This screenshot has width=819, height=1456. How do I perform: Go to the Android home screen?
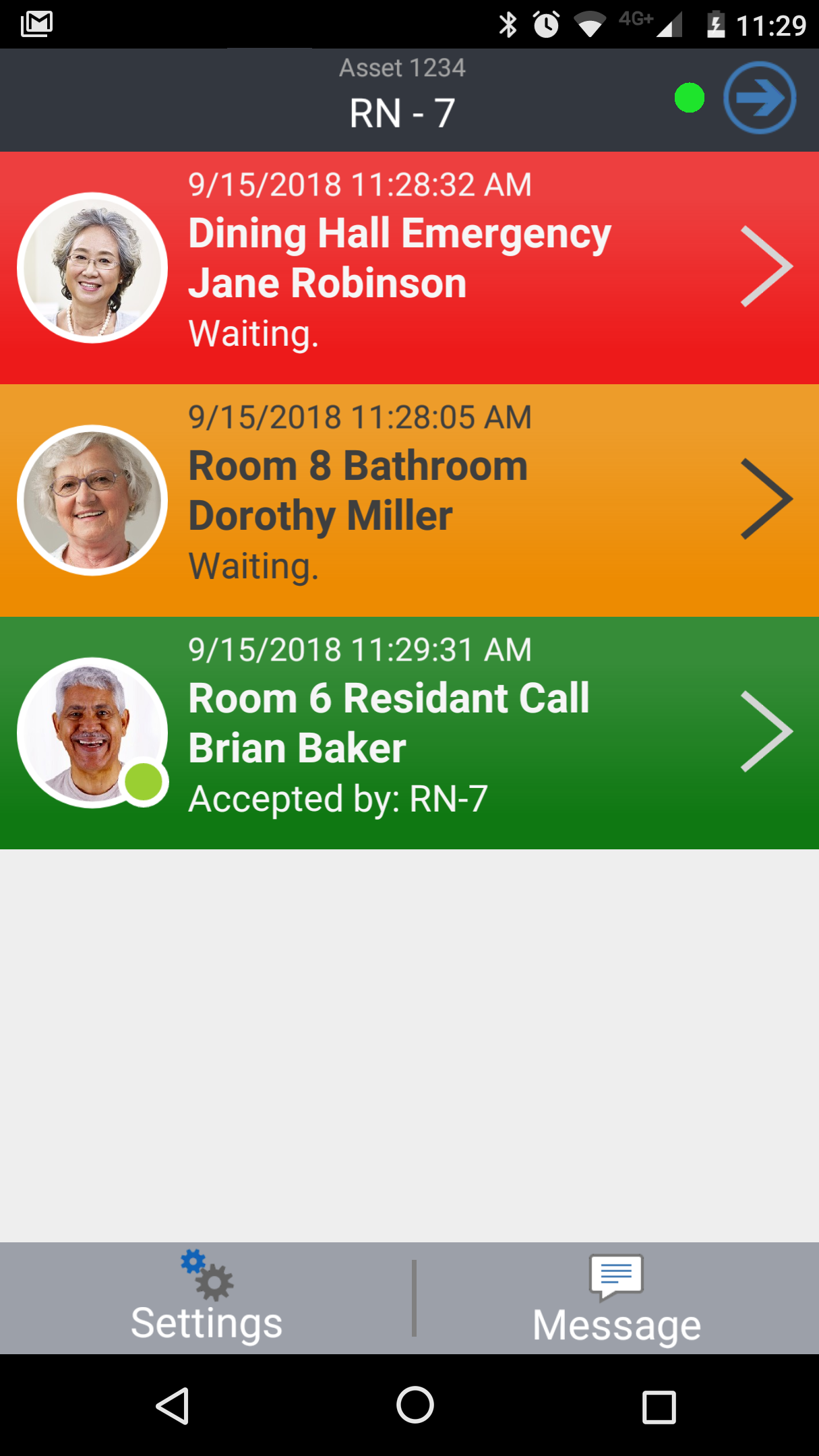(415, 1406)
